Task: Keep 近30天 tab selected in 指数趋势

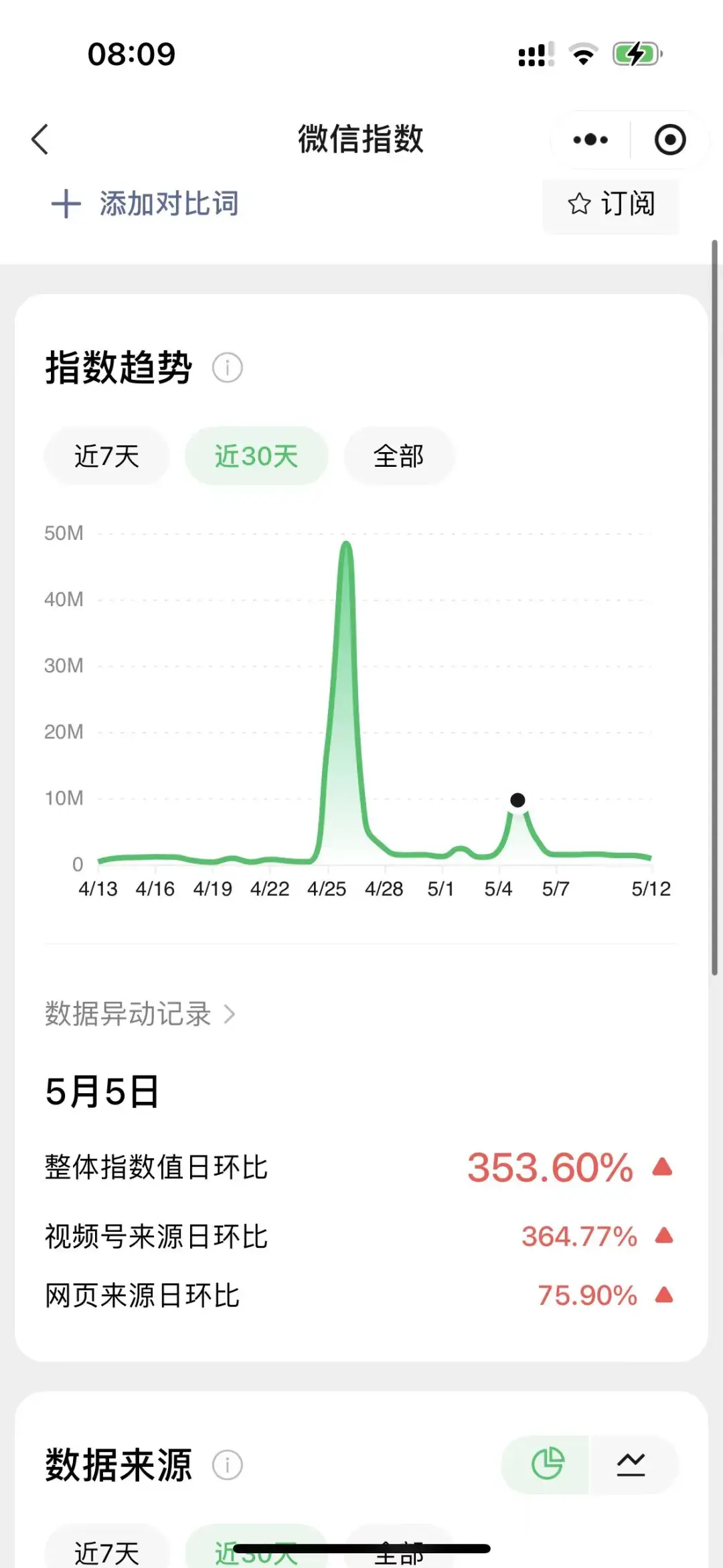Action: tap(256, 455)
